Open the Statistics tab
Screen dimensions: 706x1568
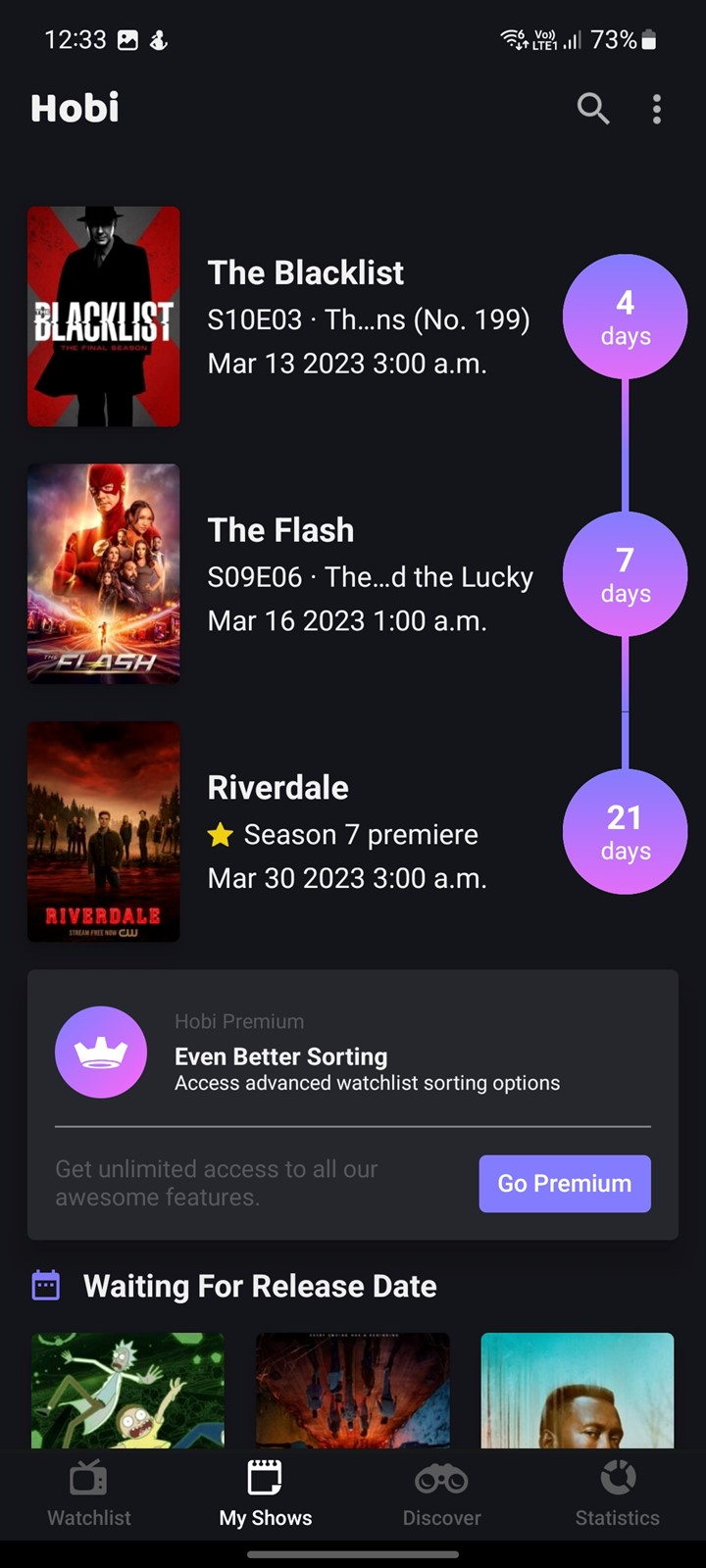[x=618, y=1494]
